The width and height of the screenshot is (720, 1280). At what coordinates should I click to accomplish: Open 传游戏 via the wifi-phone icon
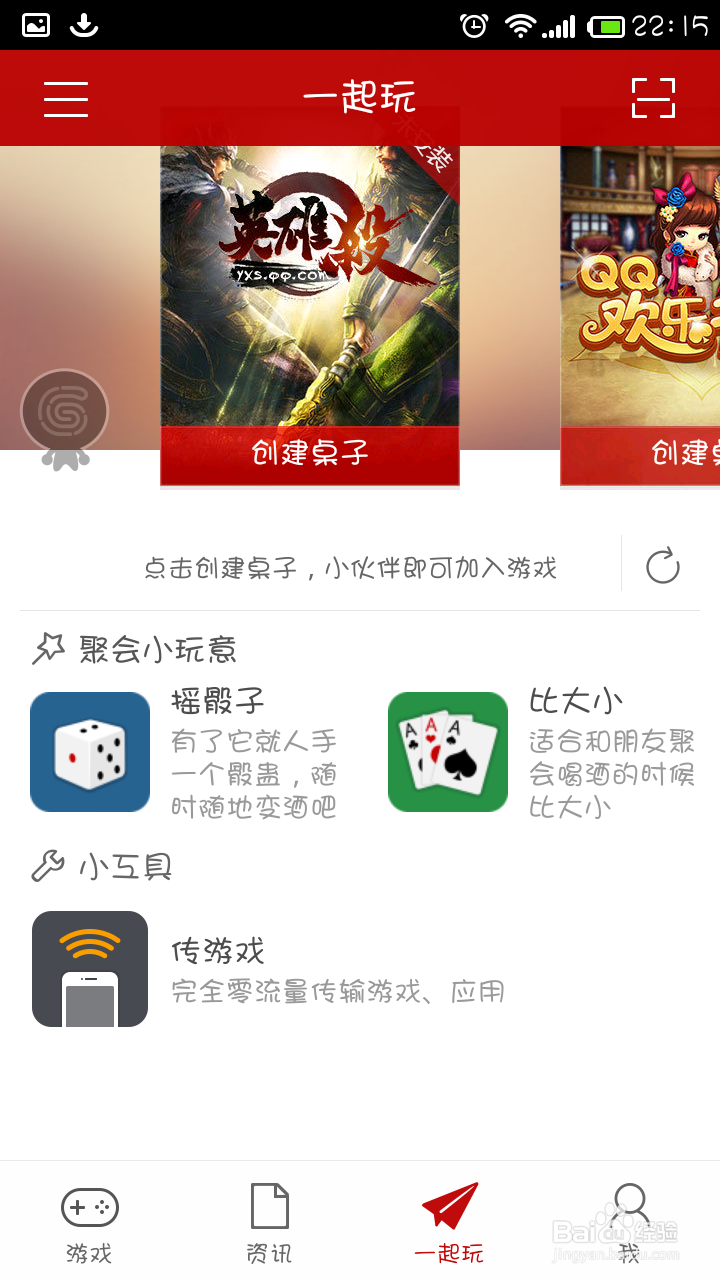[x=89, y=968]
